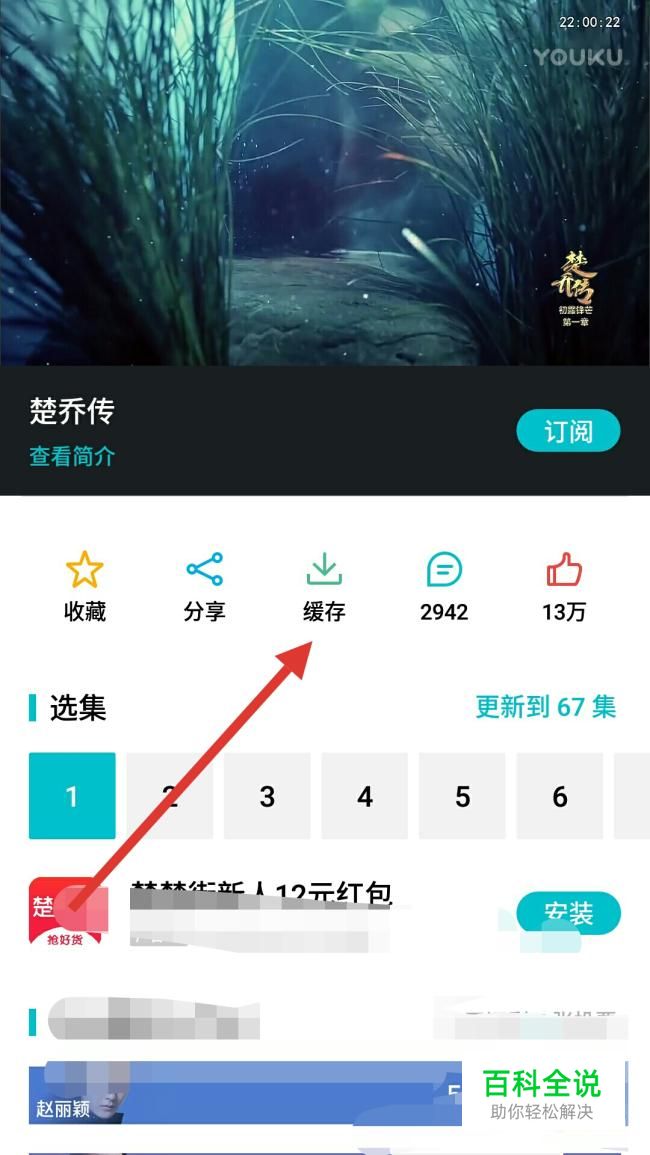Tap the video player area
This screenshot has height=1155, width=650.
(325, 183)
